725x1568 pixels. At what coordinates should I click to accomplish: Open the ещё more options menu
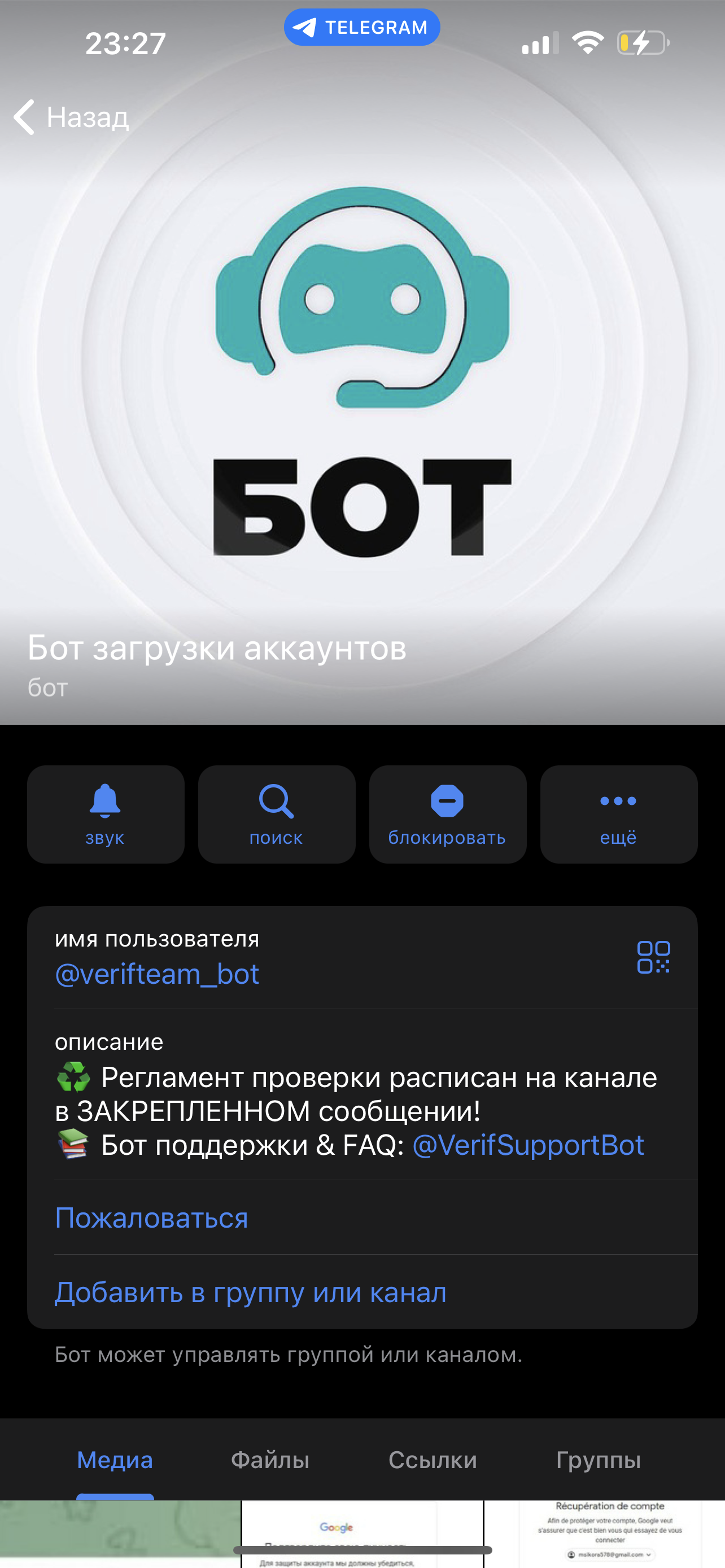618,814
